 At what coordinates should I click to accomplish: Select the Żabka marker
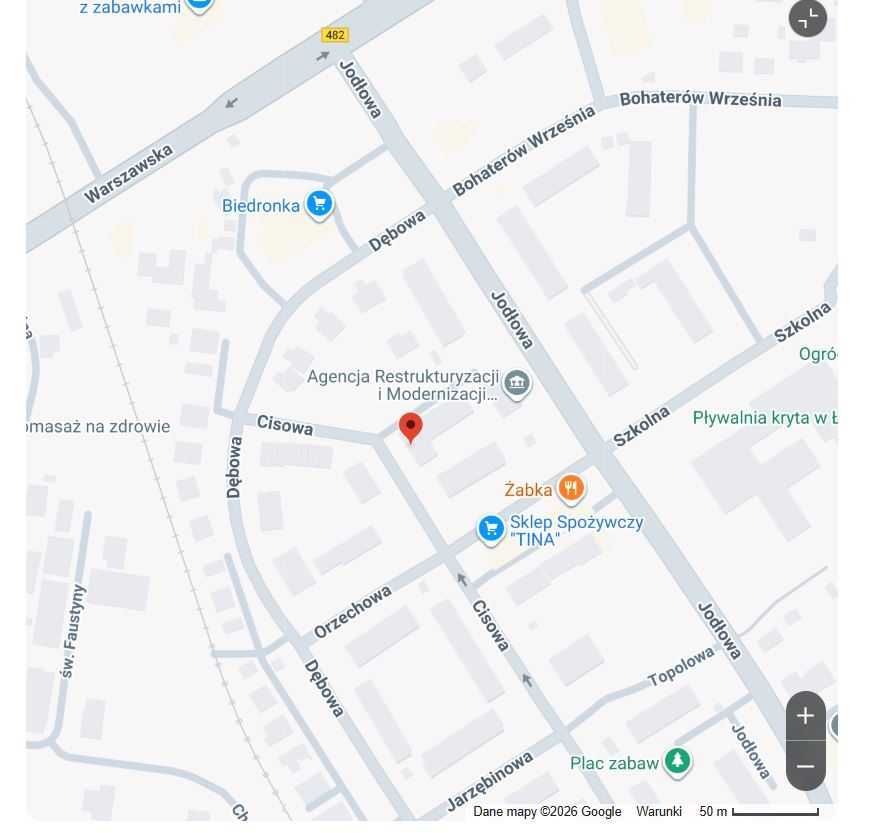pyautogui.click(x=571, y=489)
